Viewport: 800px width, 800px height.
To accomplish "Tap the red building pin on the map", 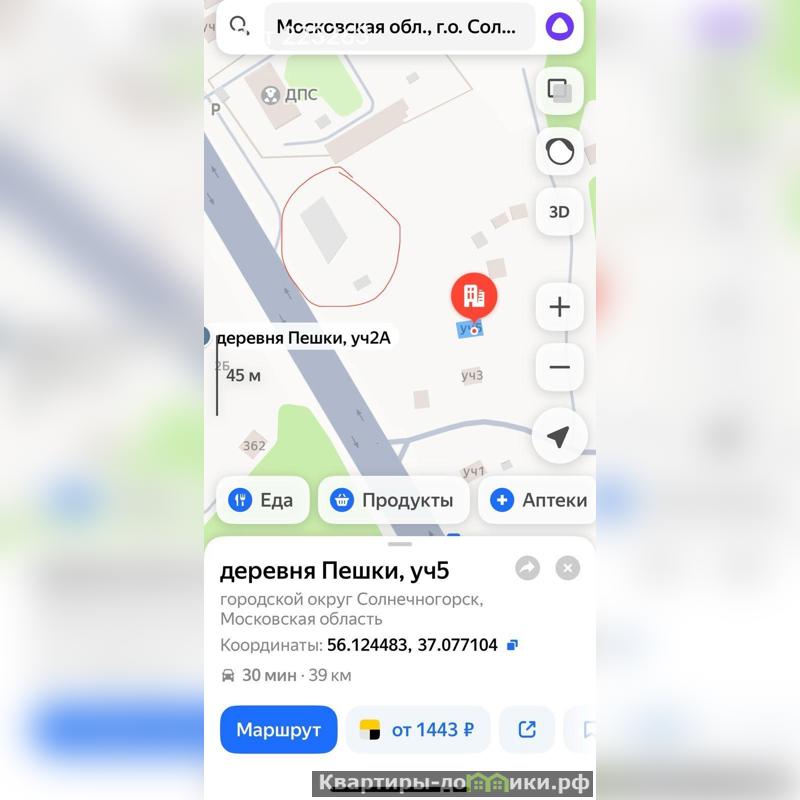I will tap(474, 296).
